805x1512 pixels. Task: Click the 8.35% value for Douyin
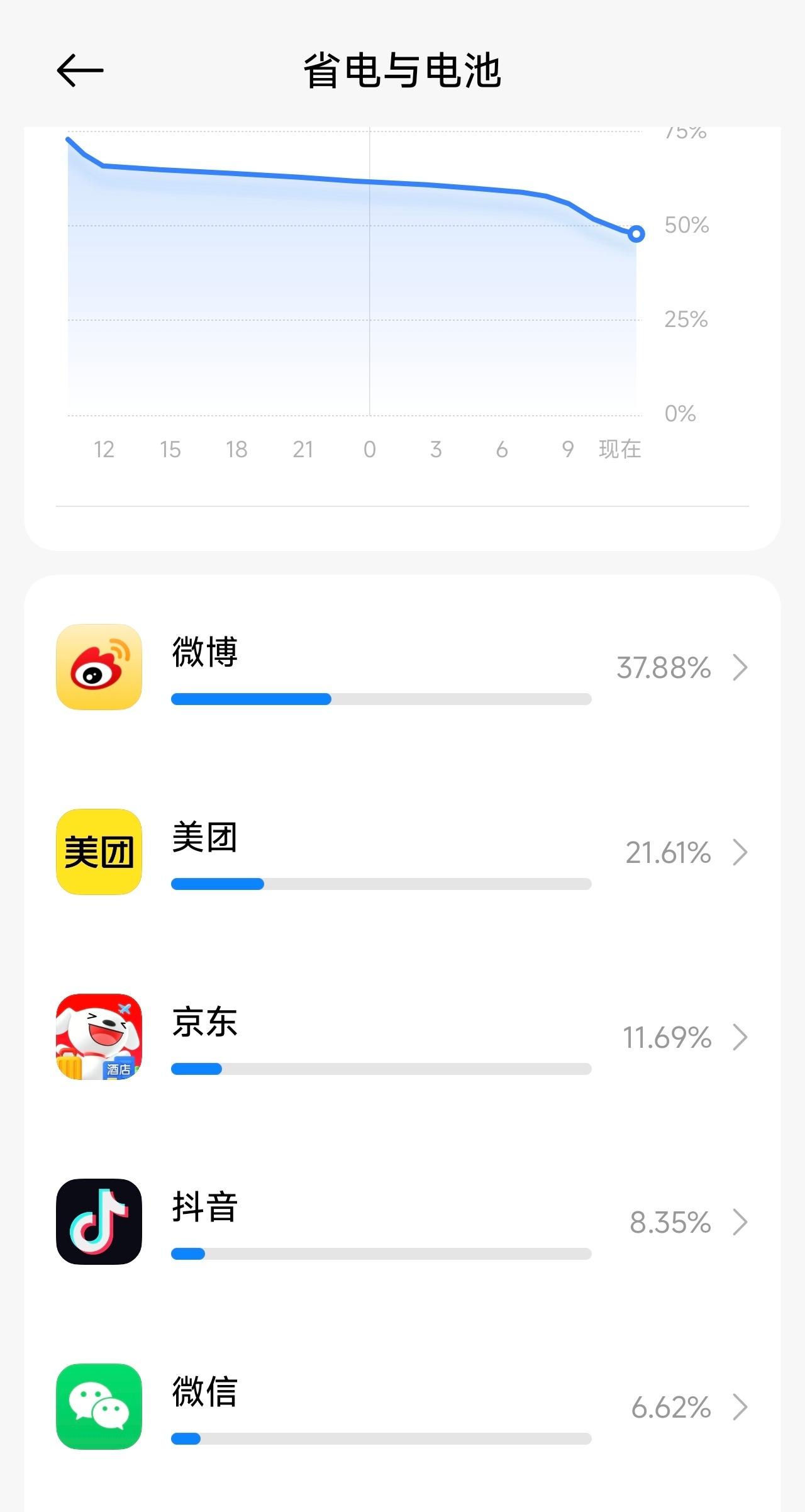(670, 1223)
